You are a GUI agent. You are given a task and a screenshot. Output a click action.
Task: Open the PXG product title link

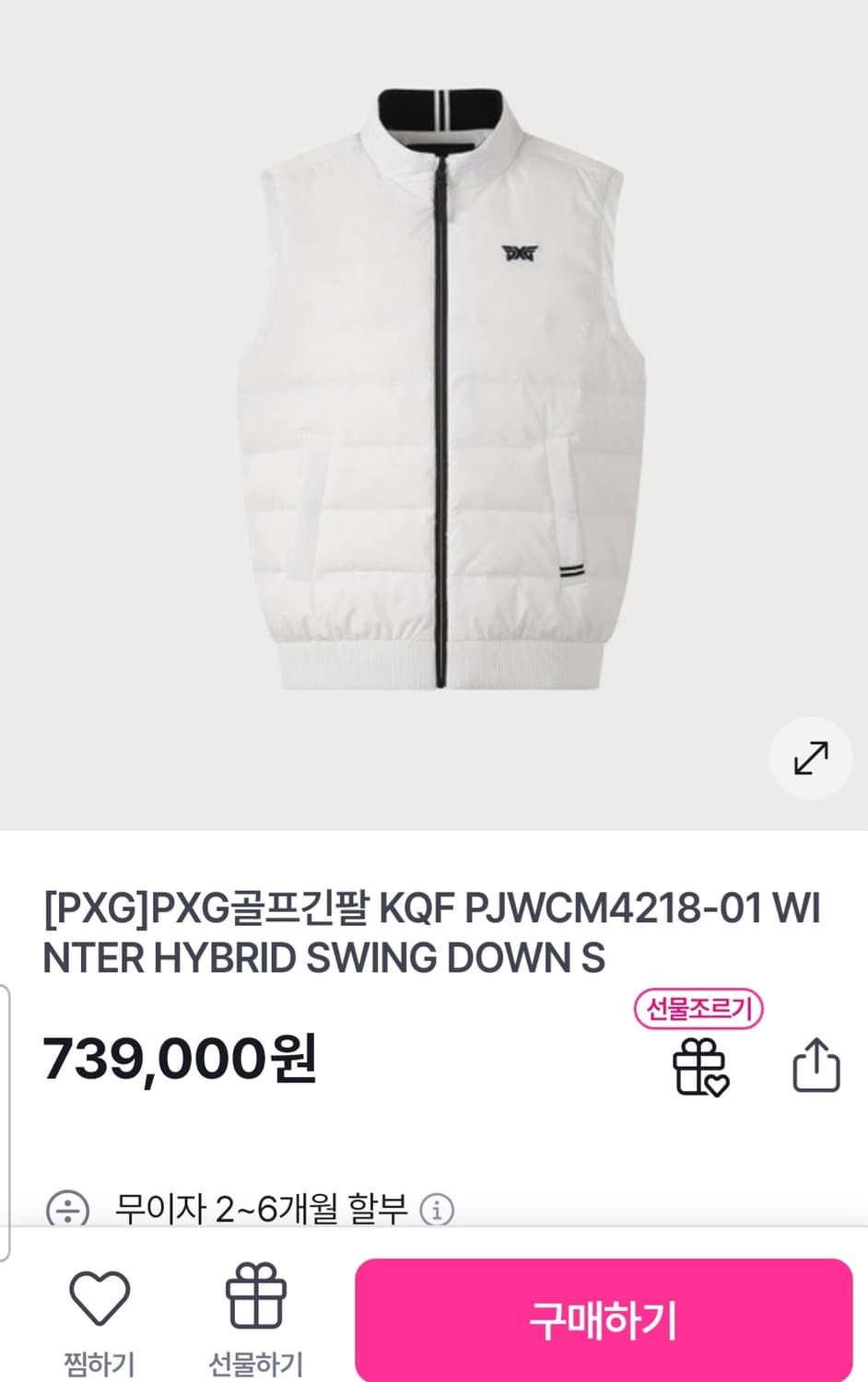433,931
